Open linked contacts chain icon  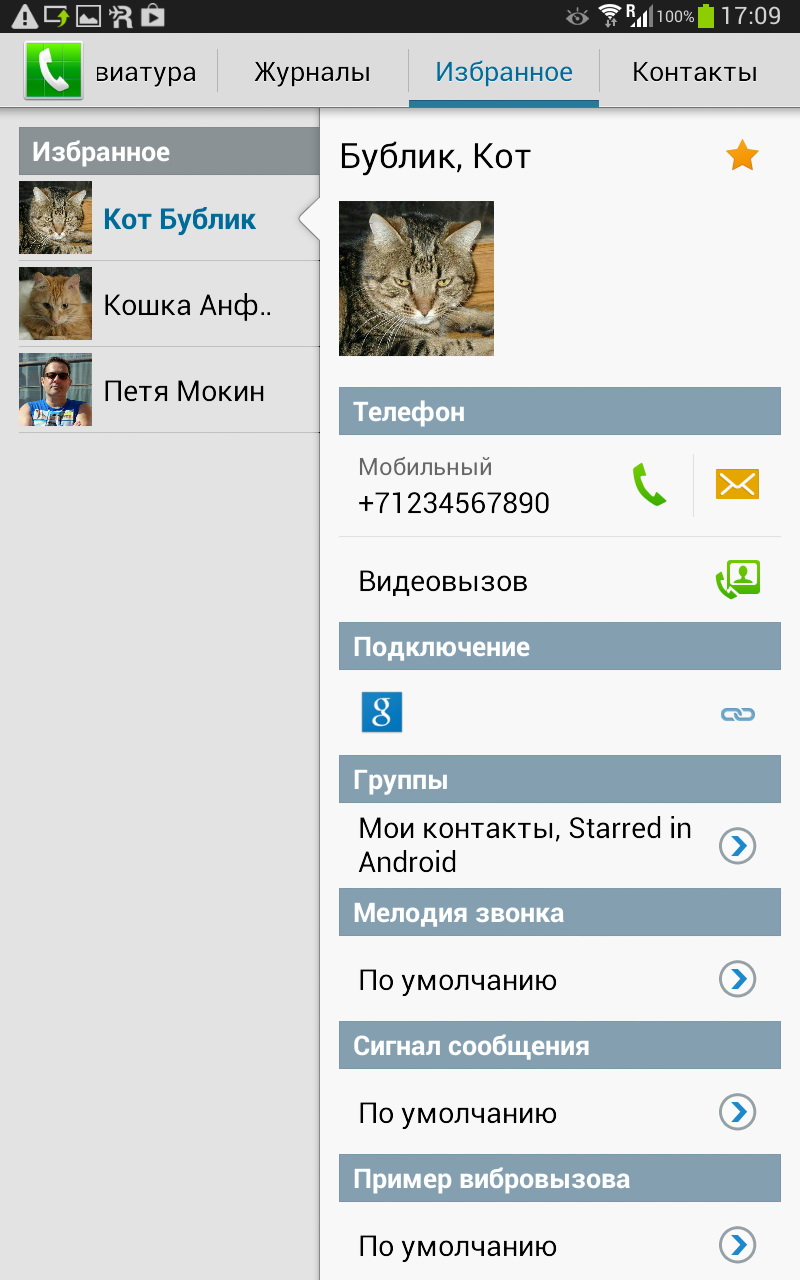point(738,714)
